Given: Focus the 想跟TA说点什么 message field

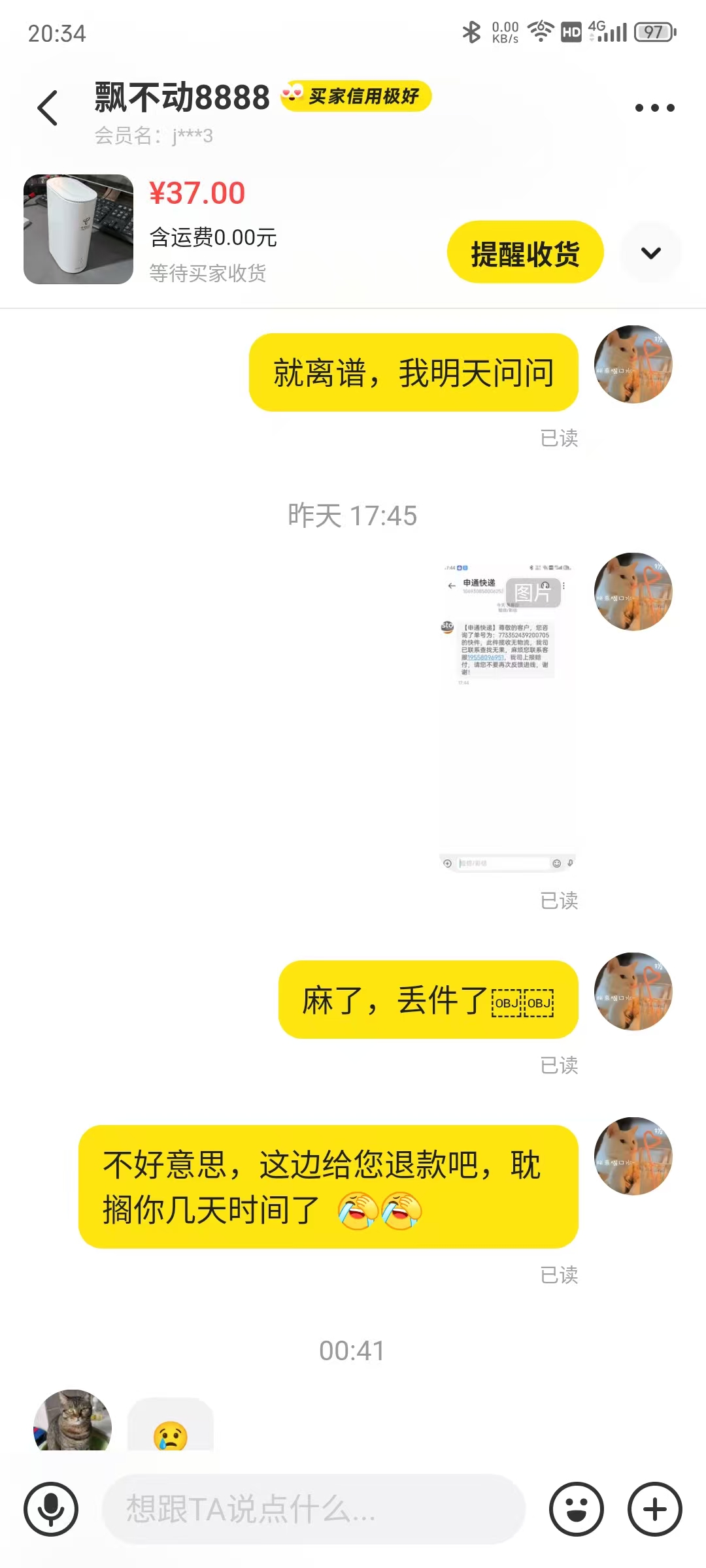Looking at the screenshot, I should [314, 1509].
